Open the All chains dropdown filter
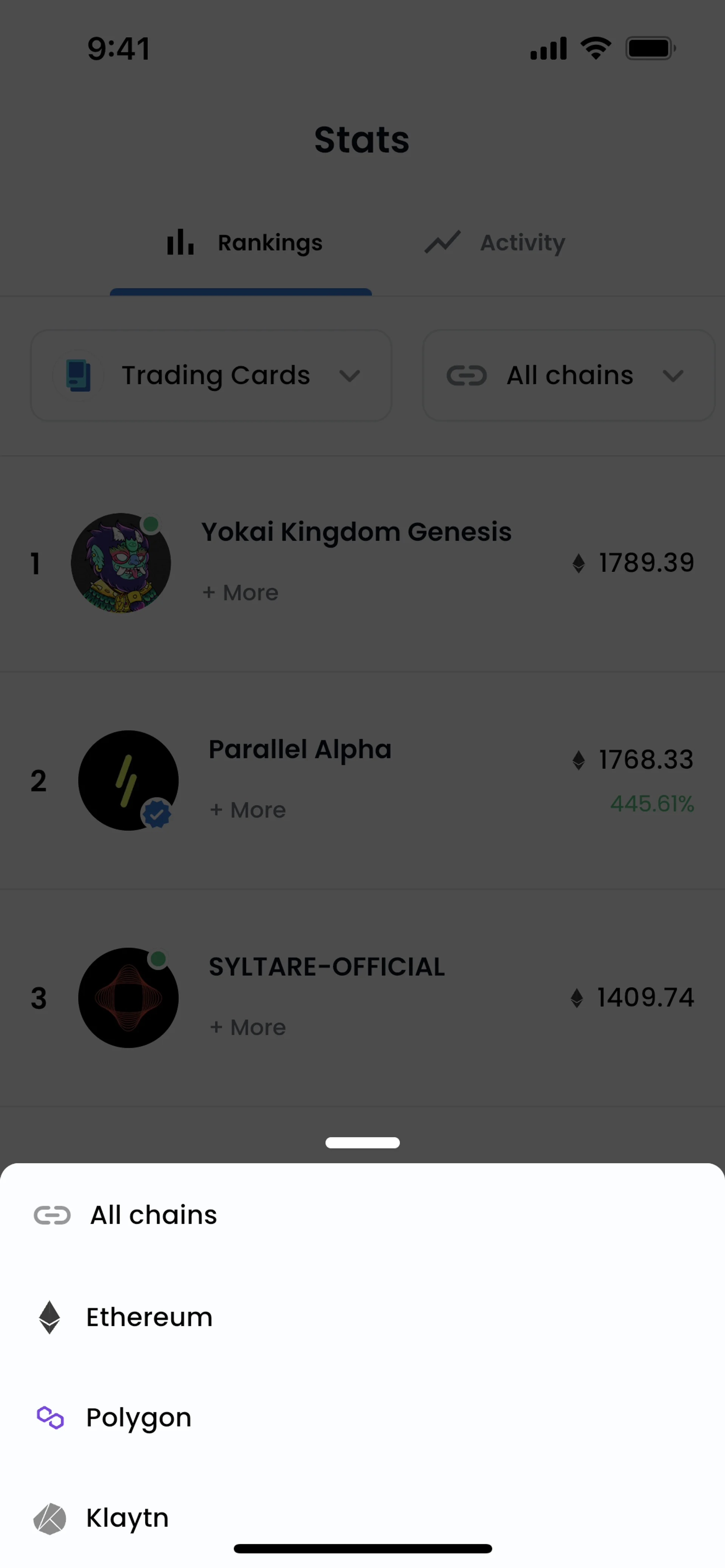Screen dimensions: 725x1568 coord(568,375)
